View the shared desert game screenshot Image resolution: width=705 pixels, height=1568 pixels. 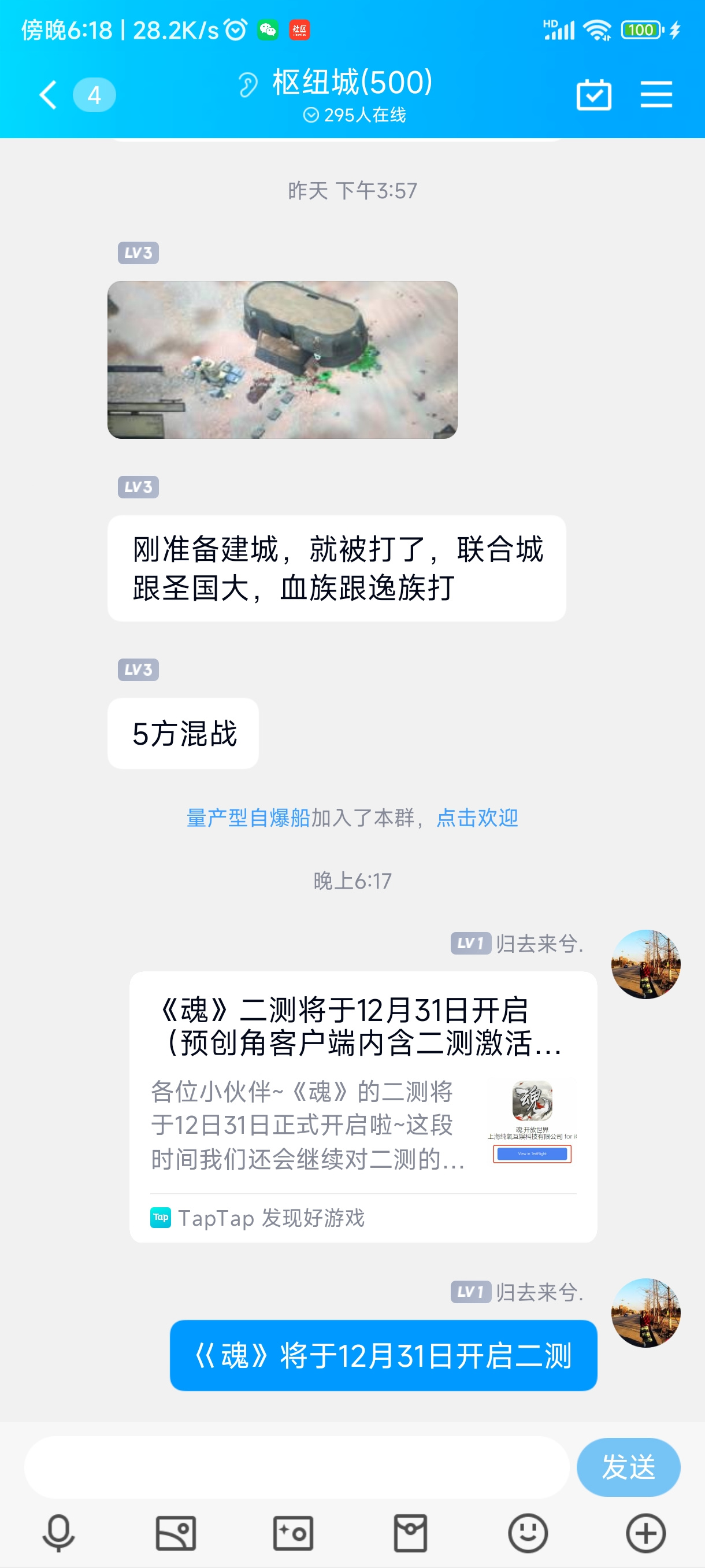coord(282,360)
